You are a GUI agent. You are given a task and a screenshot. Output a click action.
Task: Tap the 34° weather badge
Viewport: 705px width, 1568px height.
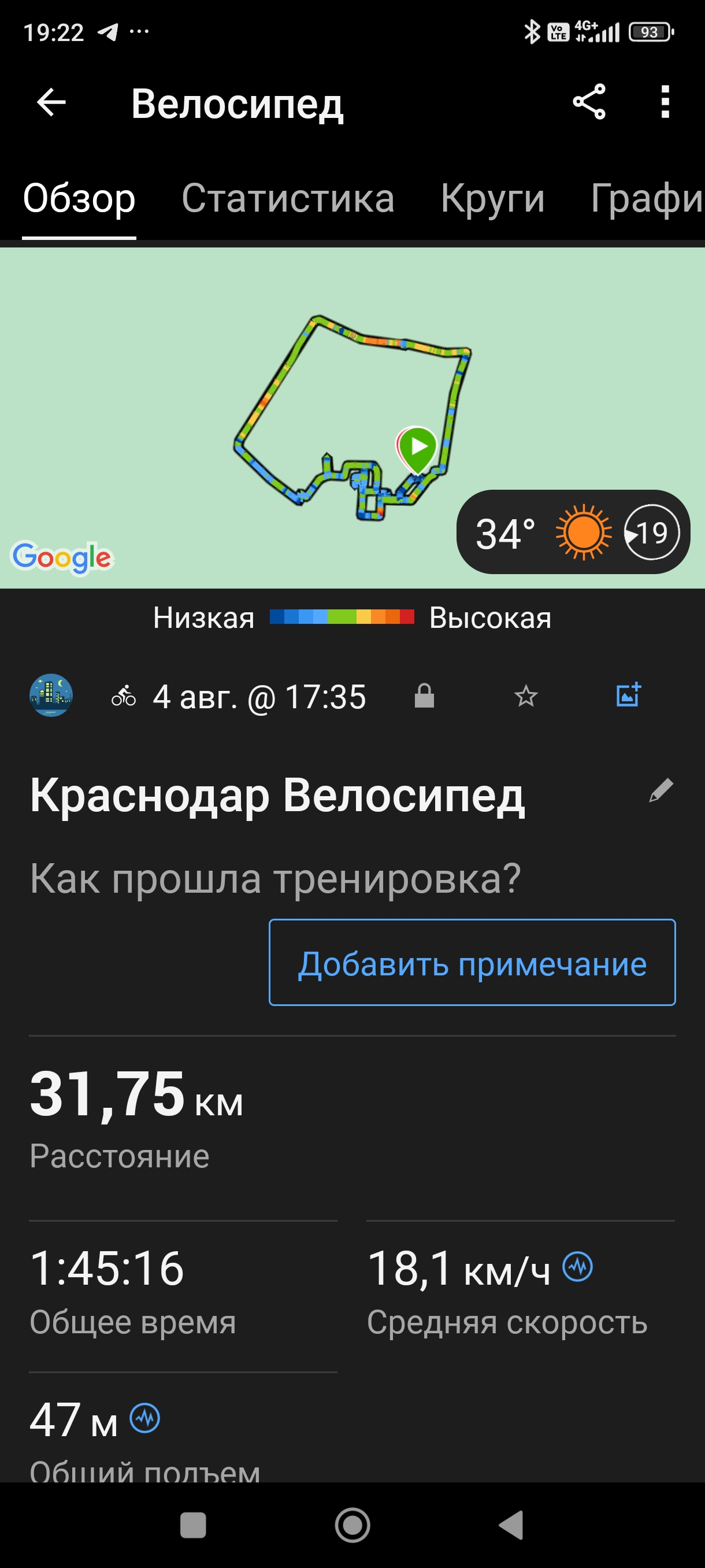tap(573, 532)
